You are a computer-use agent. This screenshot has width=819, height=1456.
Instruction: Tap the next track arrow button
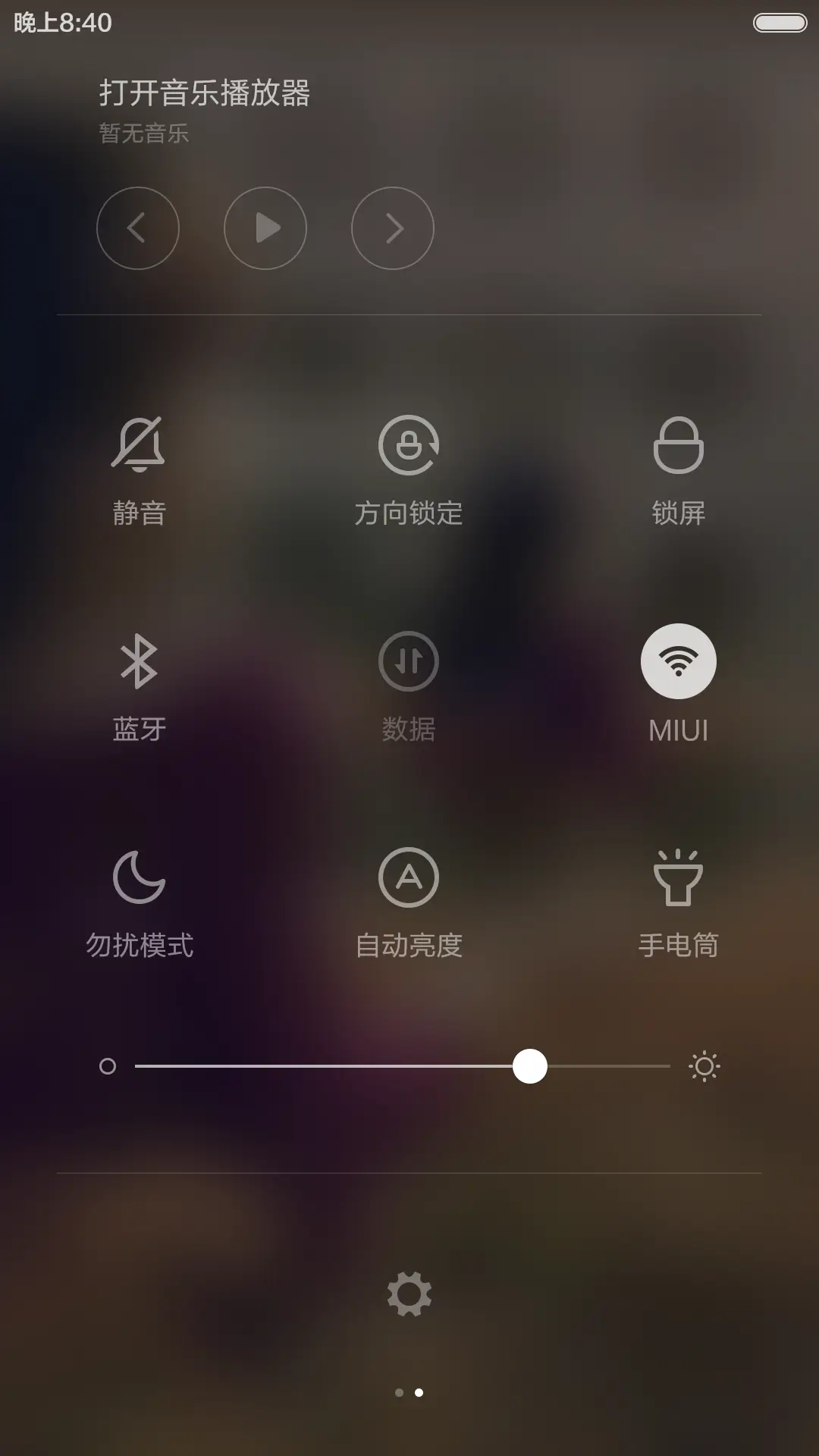click(392, 228)
